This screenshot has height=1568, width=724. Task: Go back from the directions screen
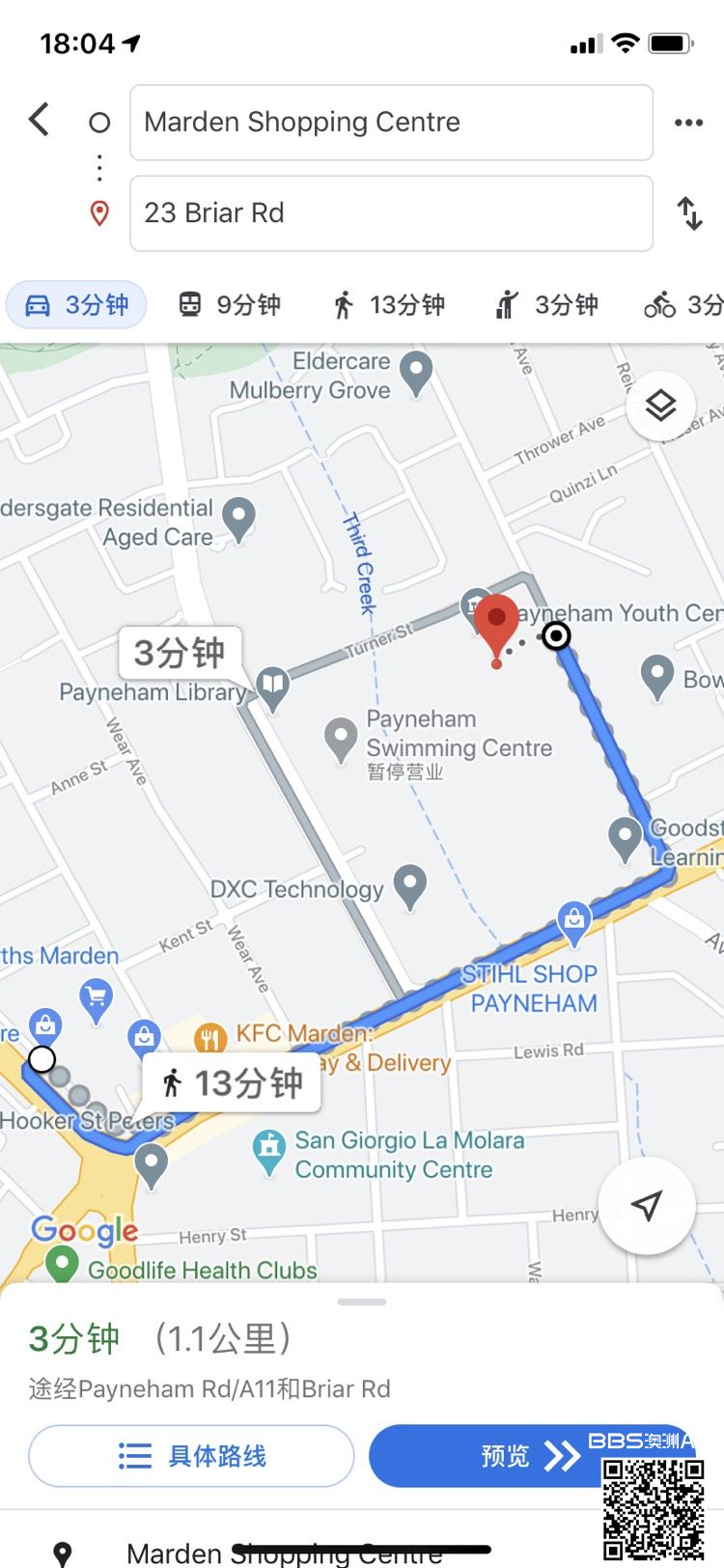pos(40,121)
